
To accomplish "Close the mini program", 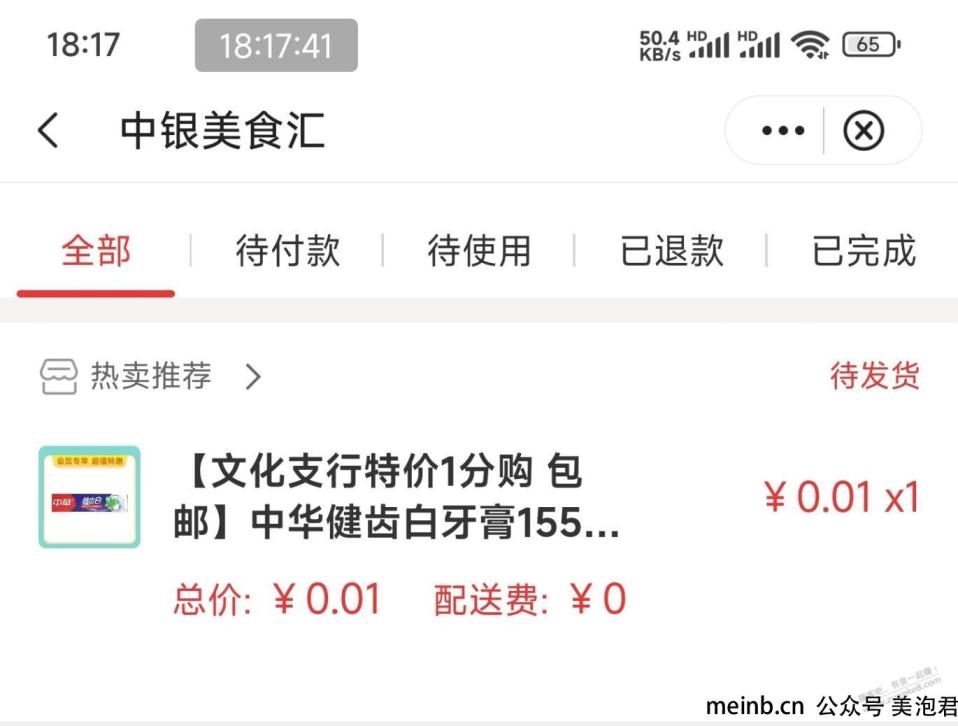I will (864, 131).
